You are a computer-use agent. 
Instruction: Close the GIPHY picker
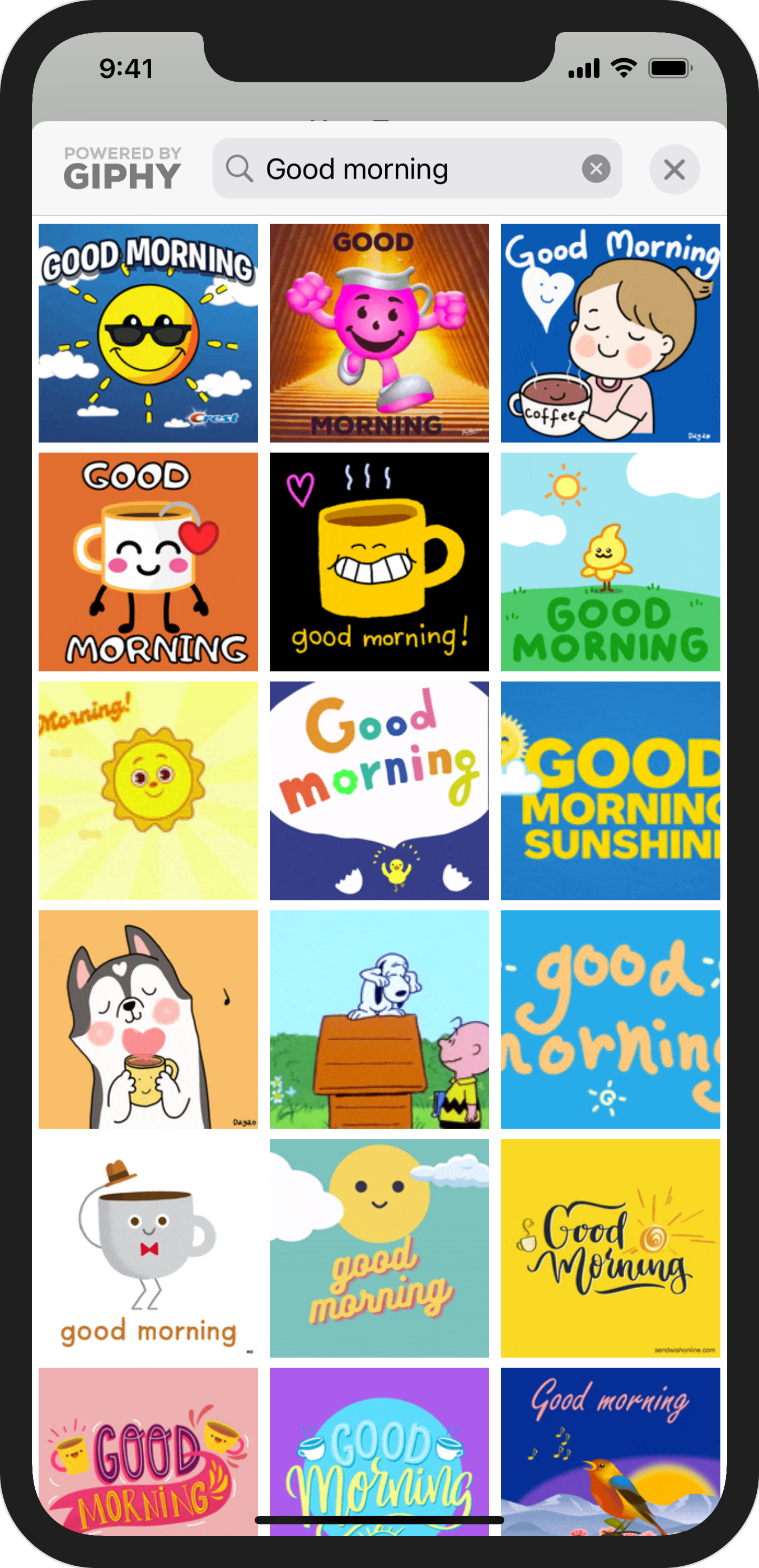coord(674,169)
